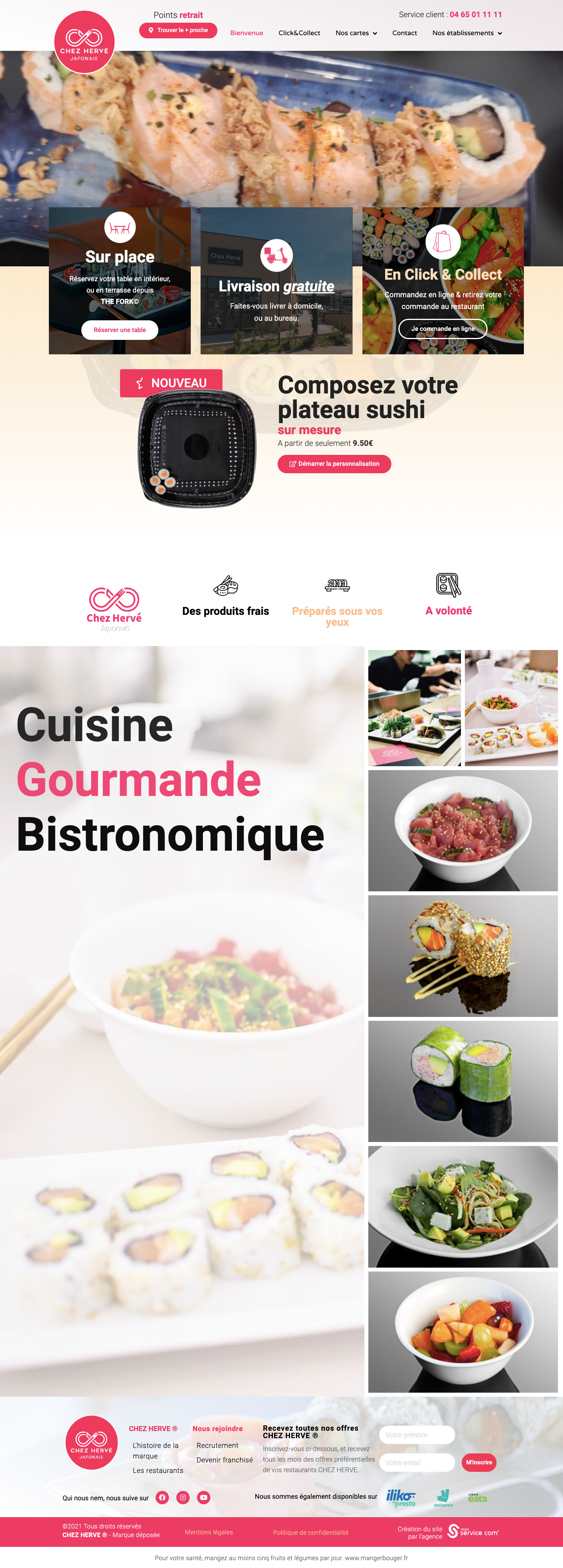View Mentions légales
Image resolution: width=563 pixels, height=1568 pixels.
coord(209,1532)
